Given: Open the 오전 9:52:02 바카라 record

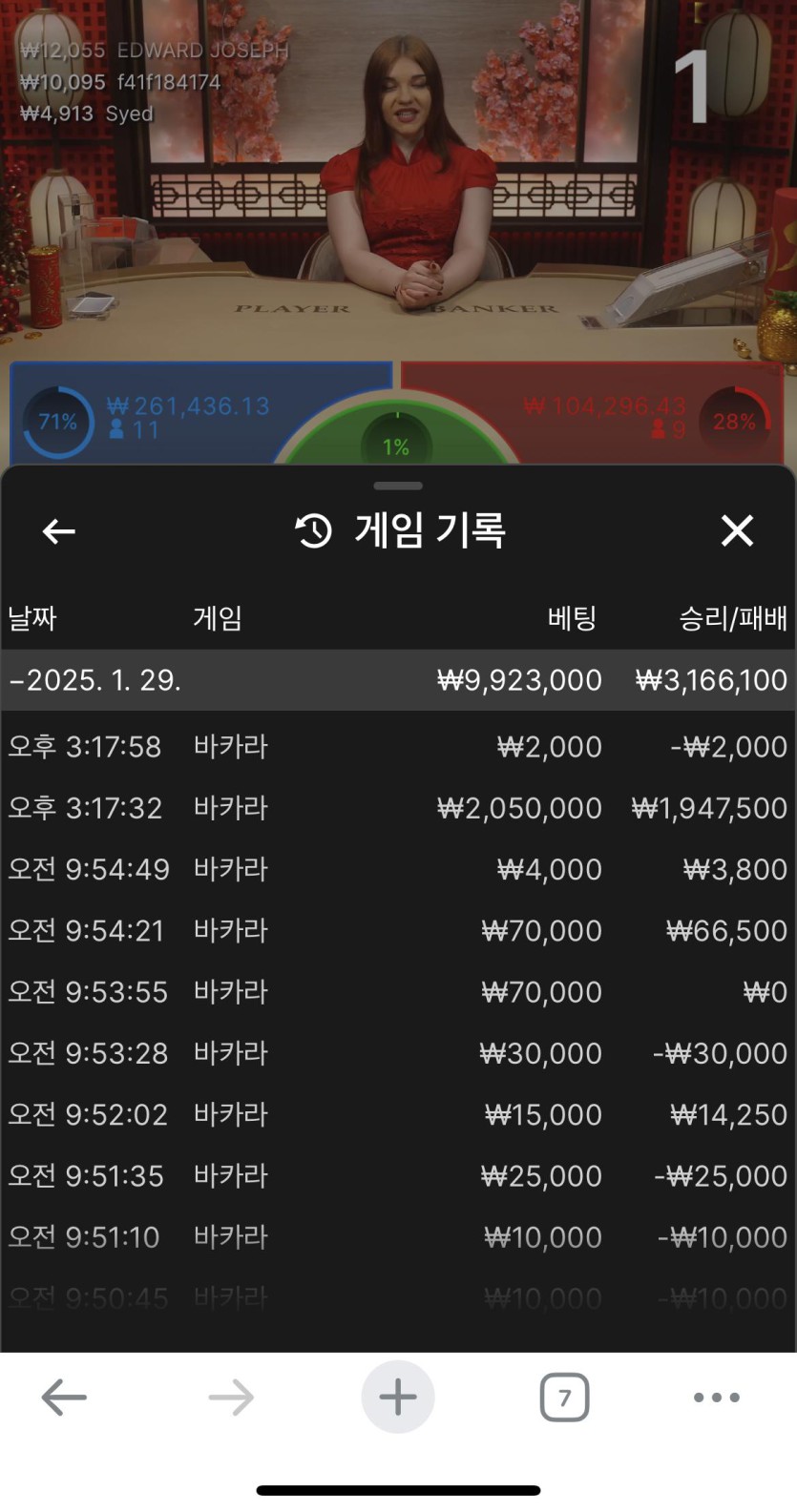Looking at the screenshot, I should pyautogui.click(x=397, y=1114).
